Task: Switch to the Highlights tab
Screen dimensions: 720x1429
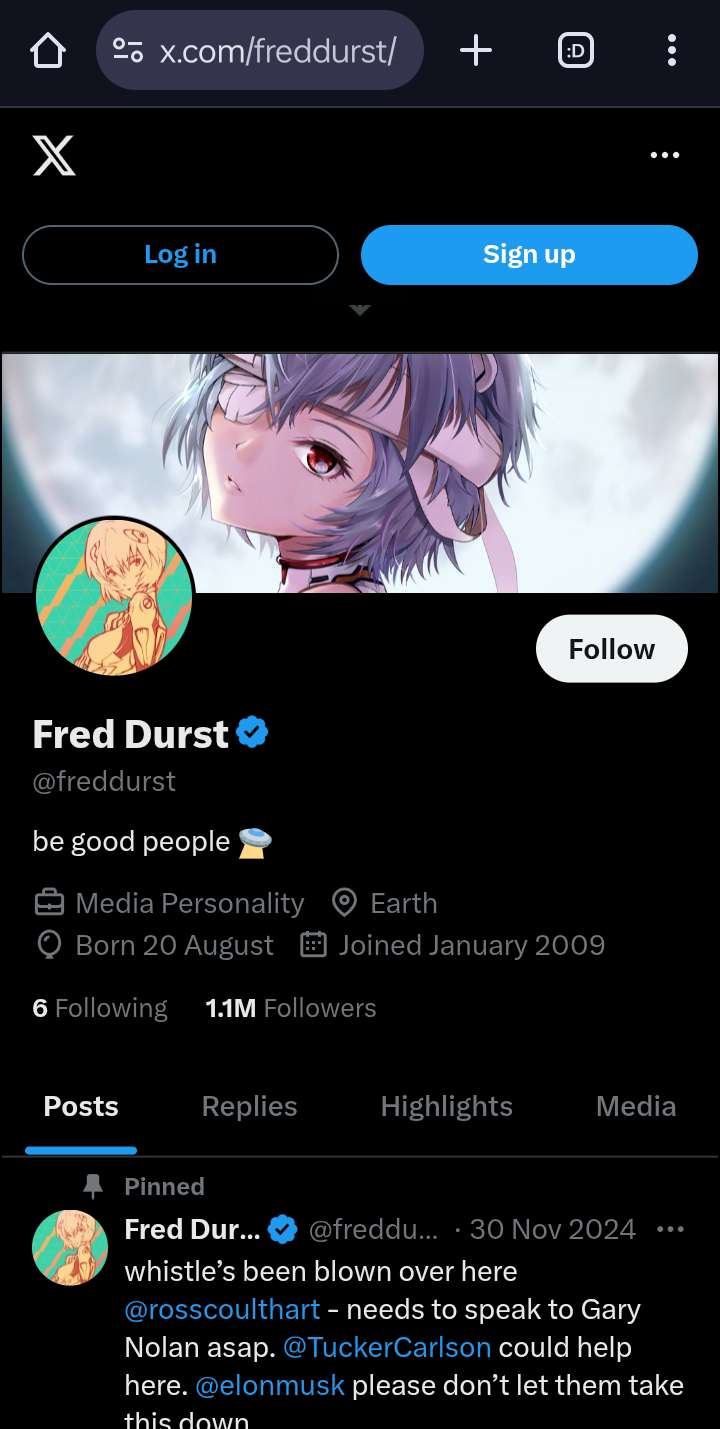Action: click(446, 1106)
